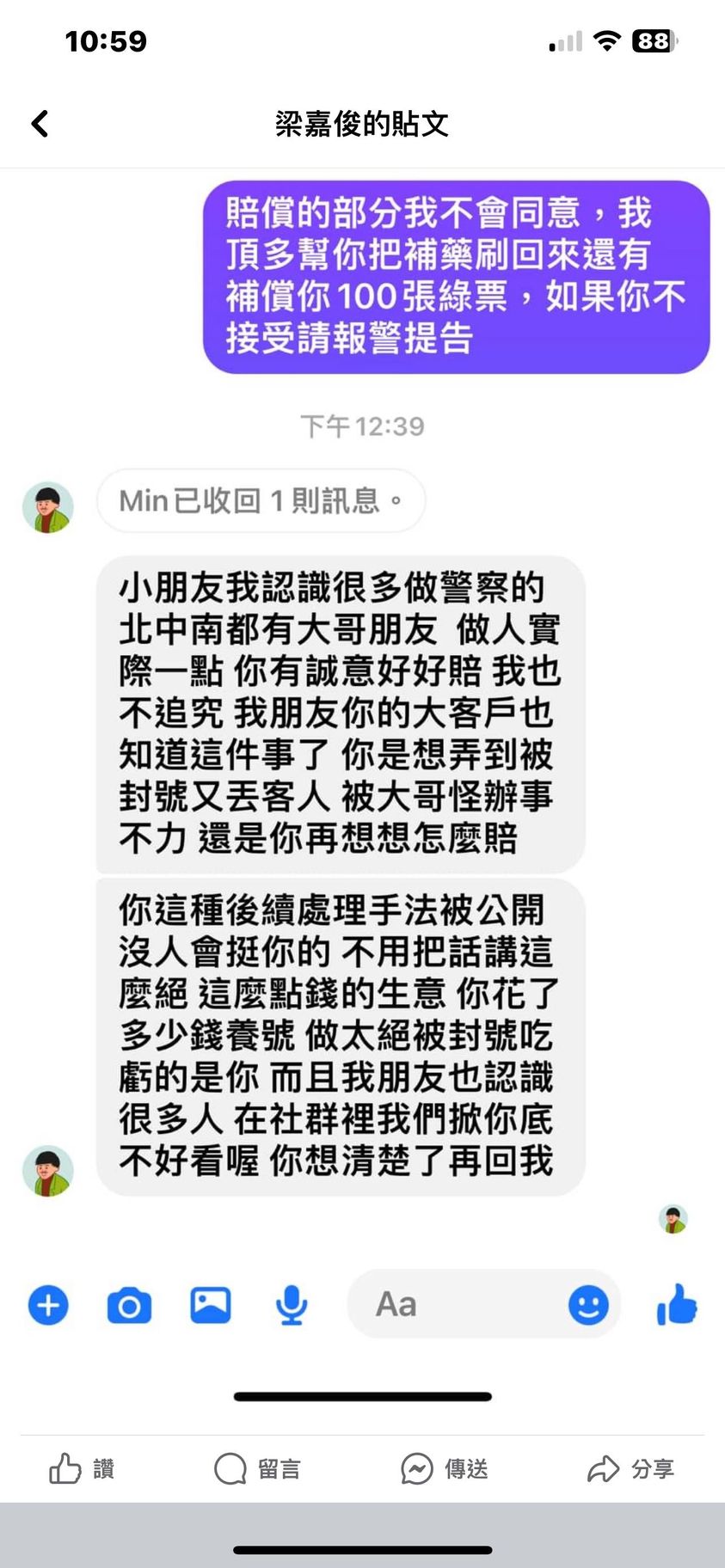725x1568 pixels.
Task: Share the post with 分享
Action: coord(630,1468)
